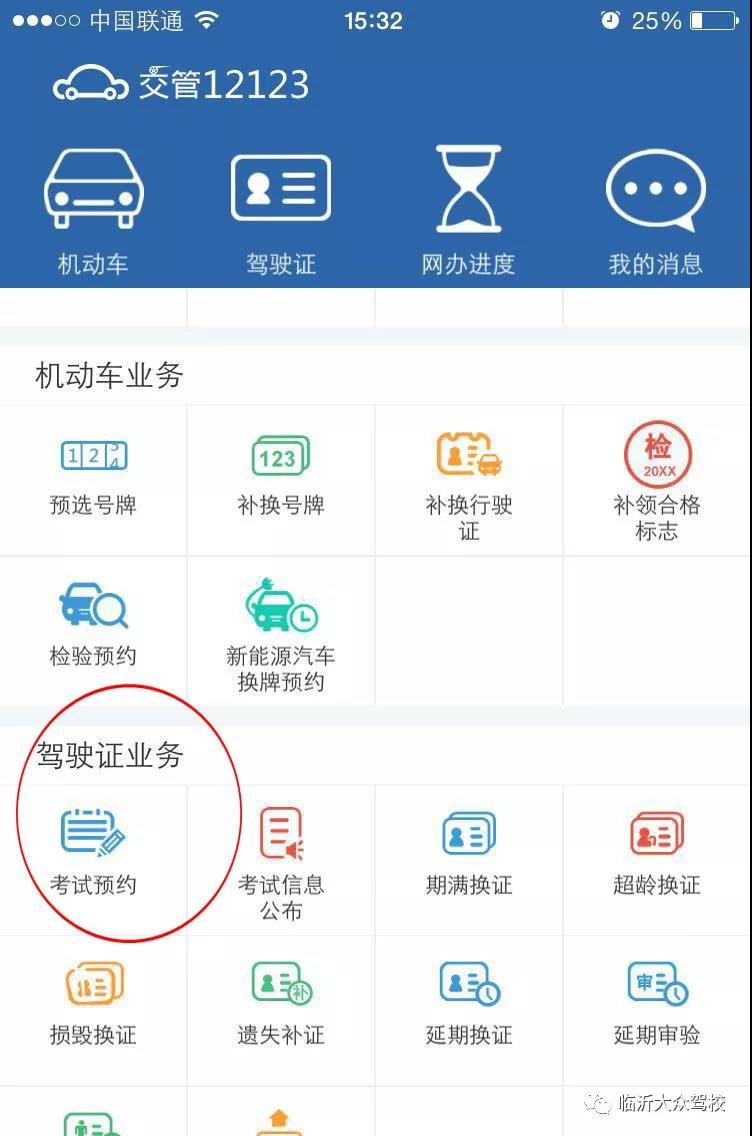Select 预选号牌 service
The image size is (752, 1136).
93,477
